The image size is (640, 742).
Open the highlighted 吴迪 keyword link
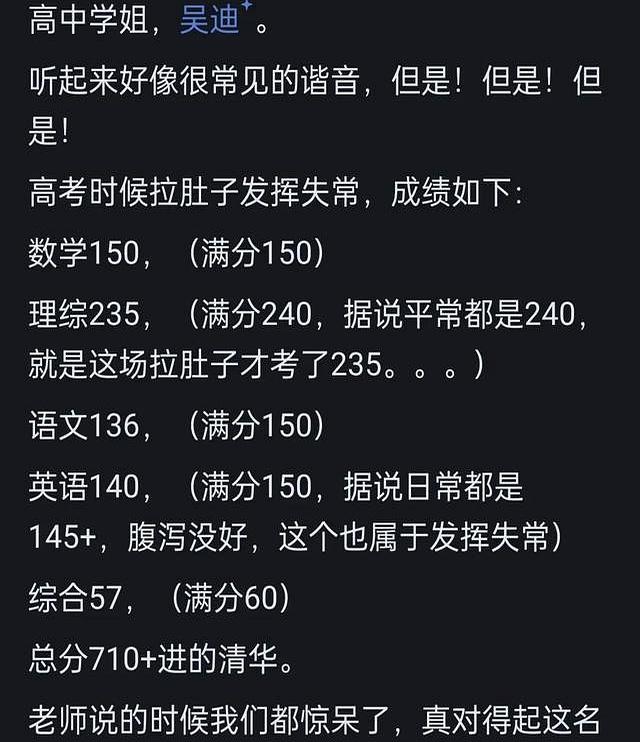coord(211,21)
